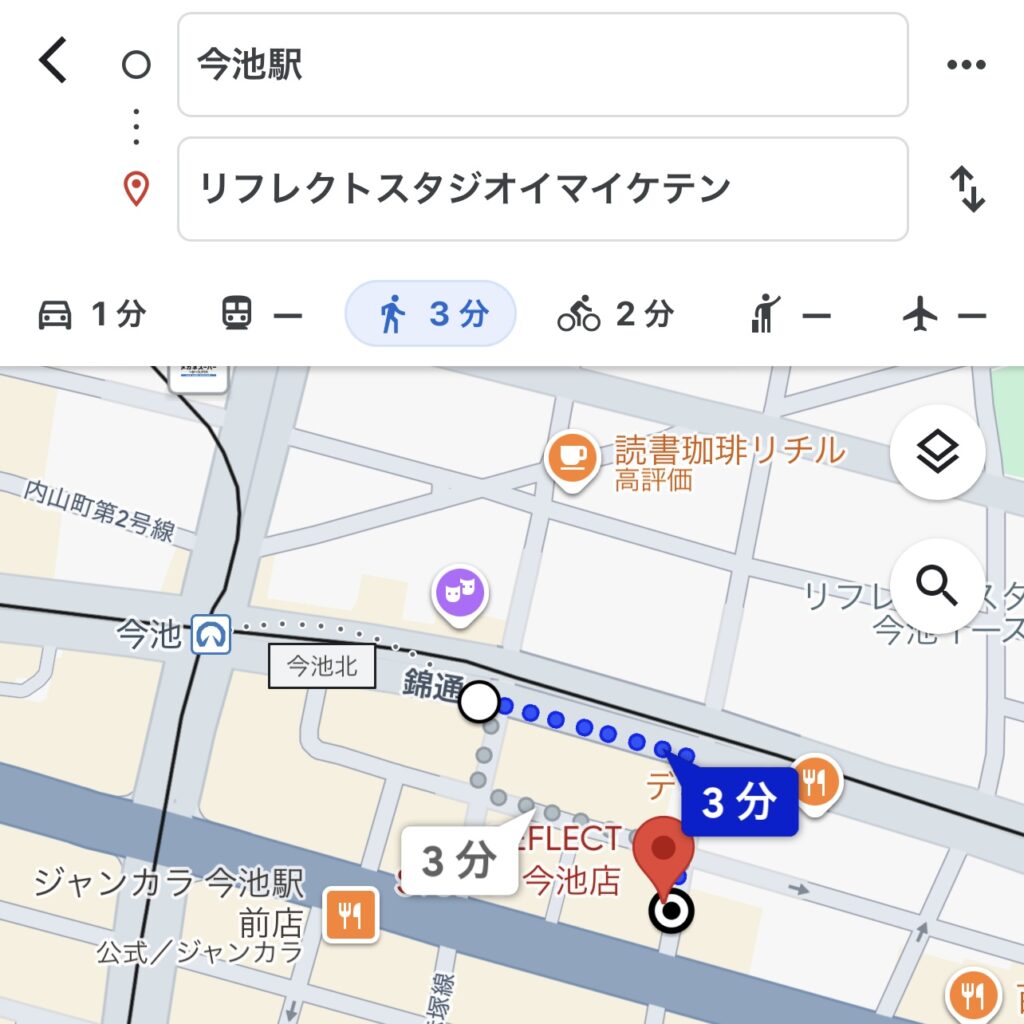This screenshot has width=1024, height=1024.
Task: Select the flight travel mode
Action: (x=943, y=315)
